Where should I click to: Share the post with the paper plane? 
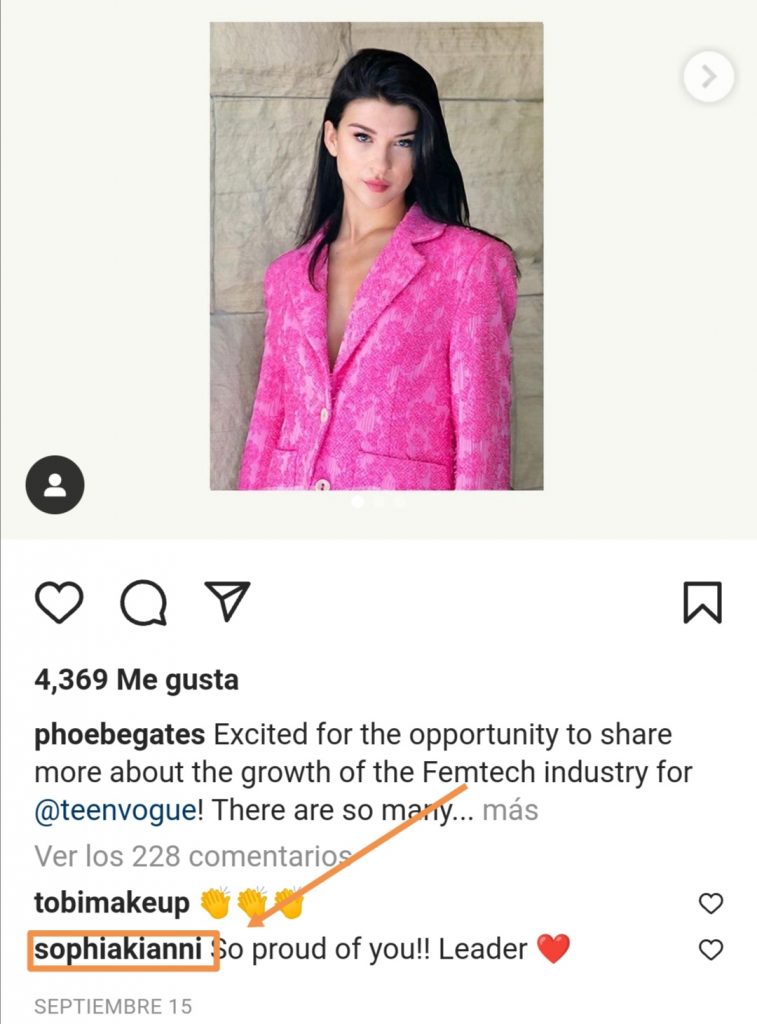click(x=226, y=601)
